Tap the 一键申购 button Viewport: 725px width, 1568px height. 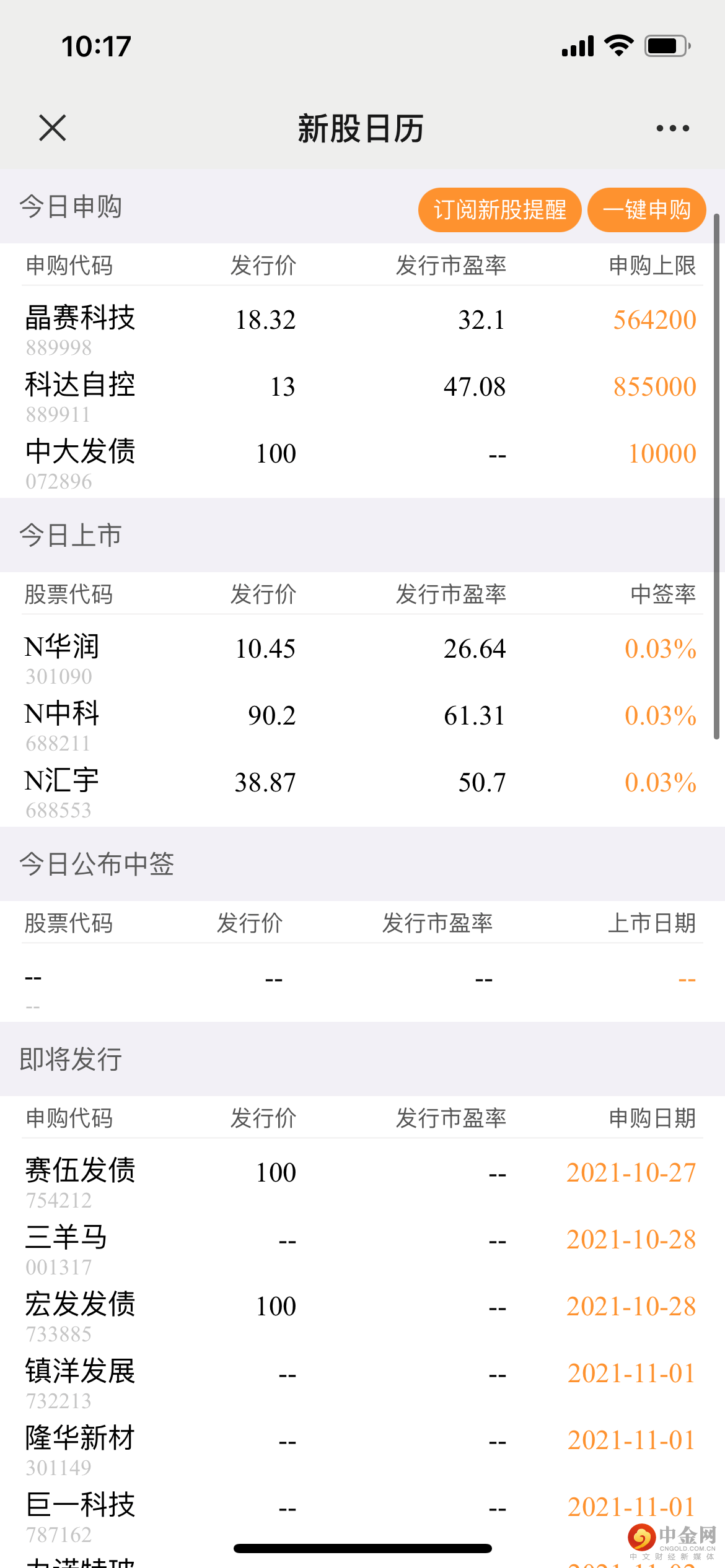pyautogui.click(x=646, y=210)
